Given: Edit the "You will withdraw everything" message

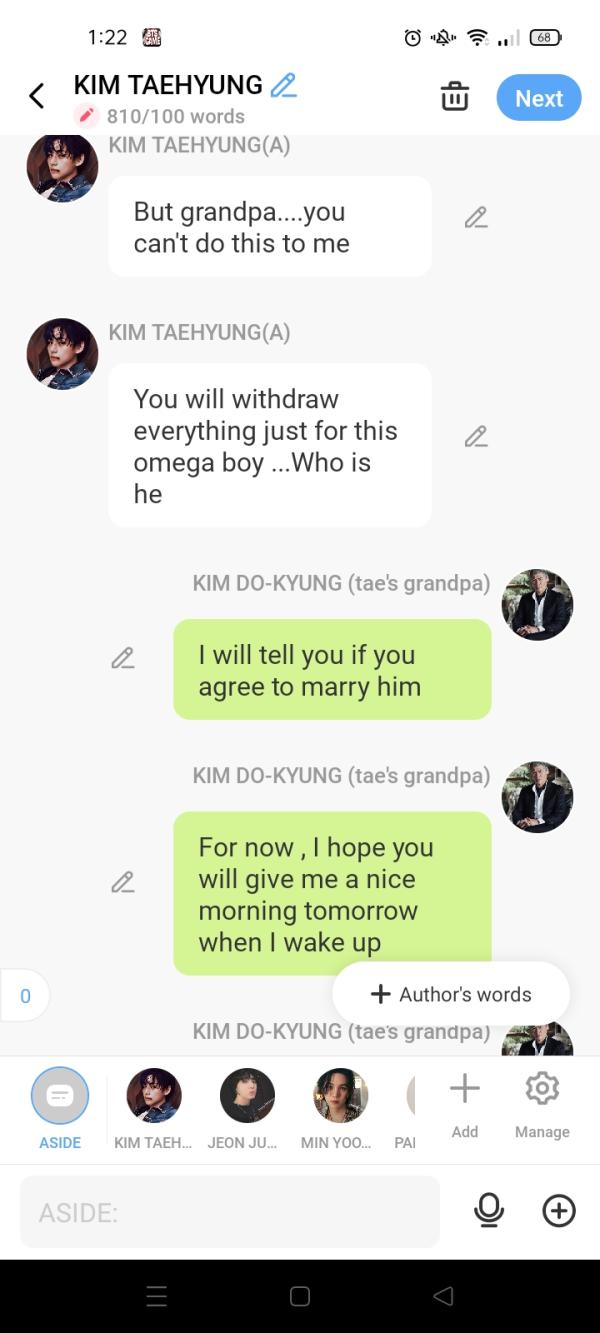Looking at the screenshot, I should pyautogui.click(x=476, y=436).
